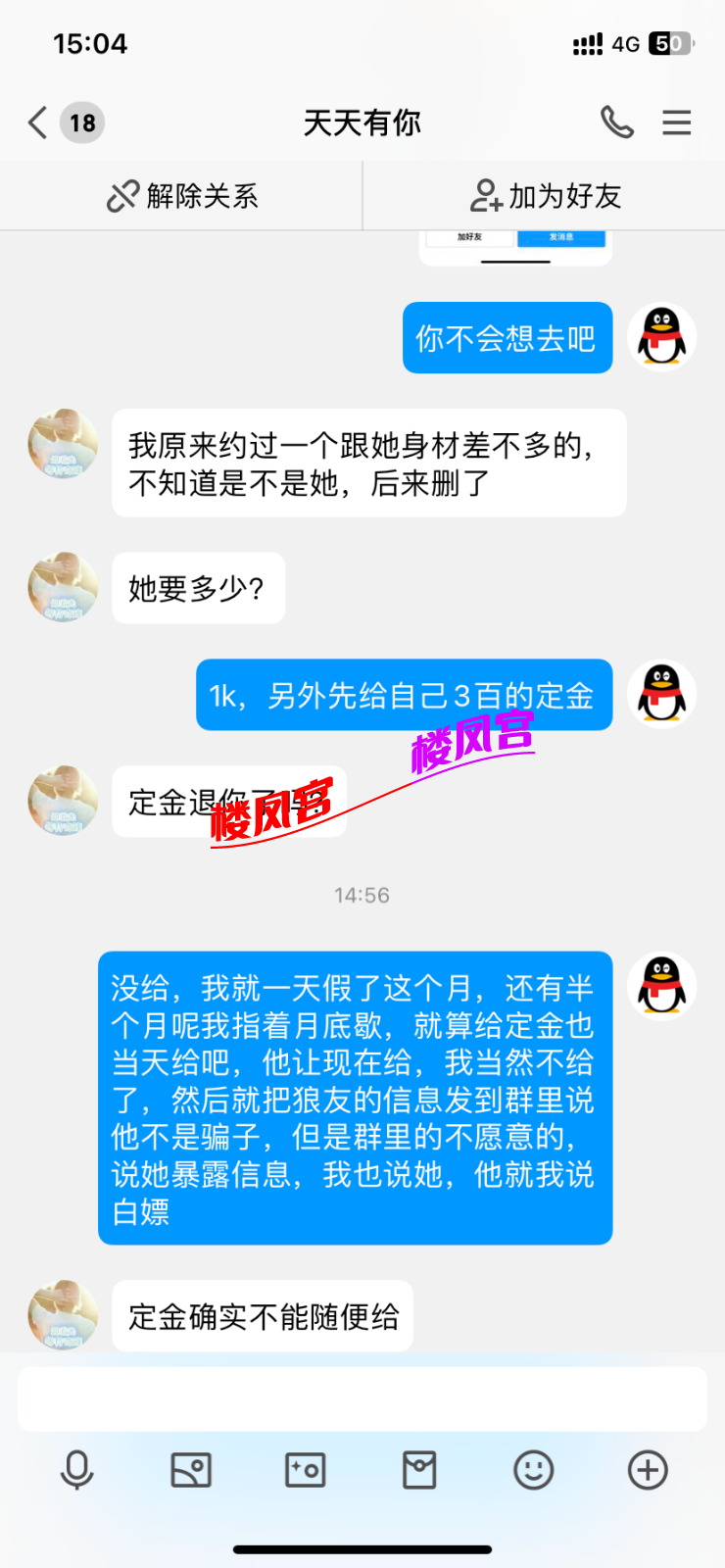
Task: Open the red packet icon
Action: [x=419, y=1470]
